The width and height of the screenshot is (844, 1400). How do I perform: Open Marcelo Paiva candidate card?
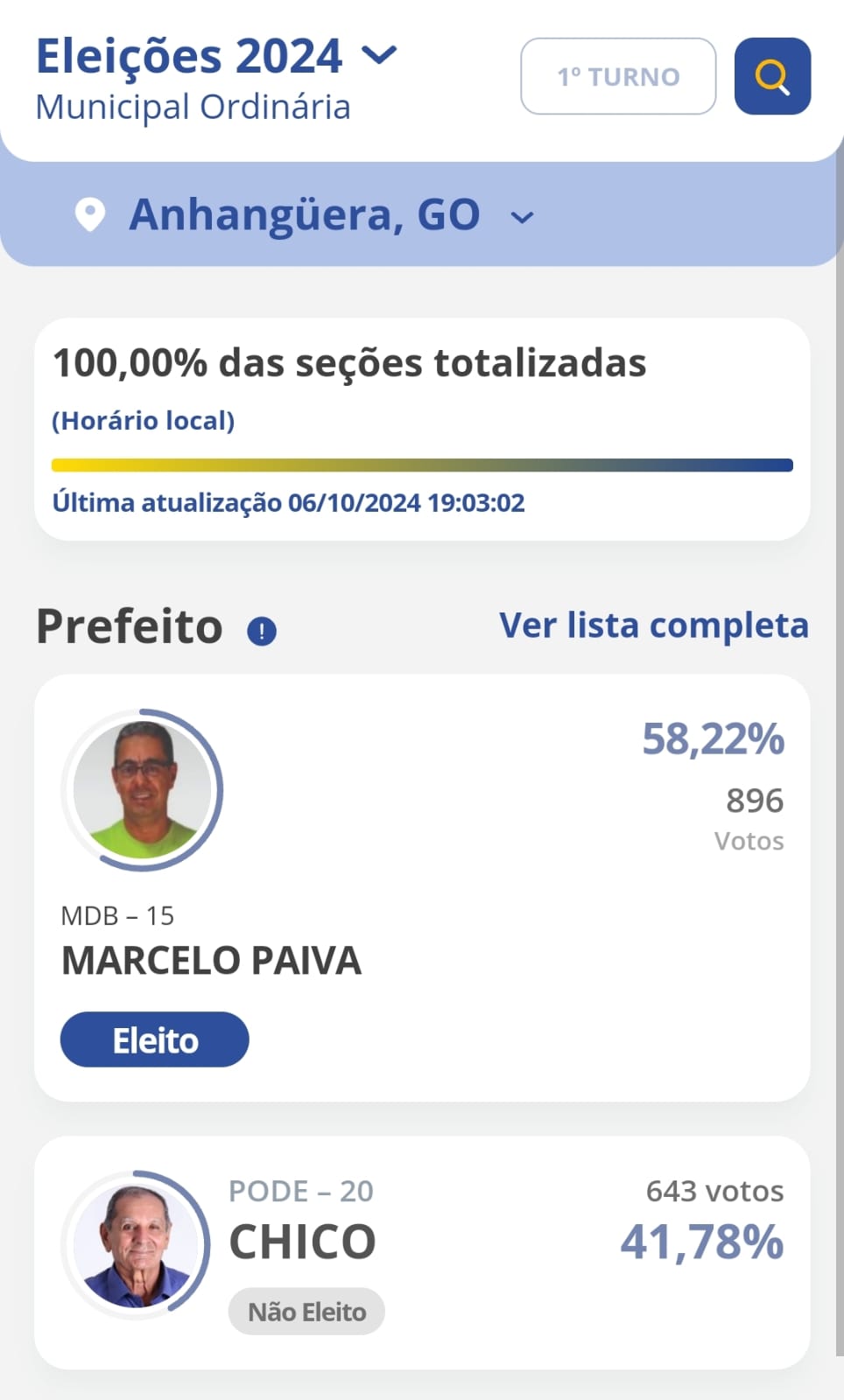click(421, 886)
